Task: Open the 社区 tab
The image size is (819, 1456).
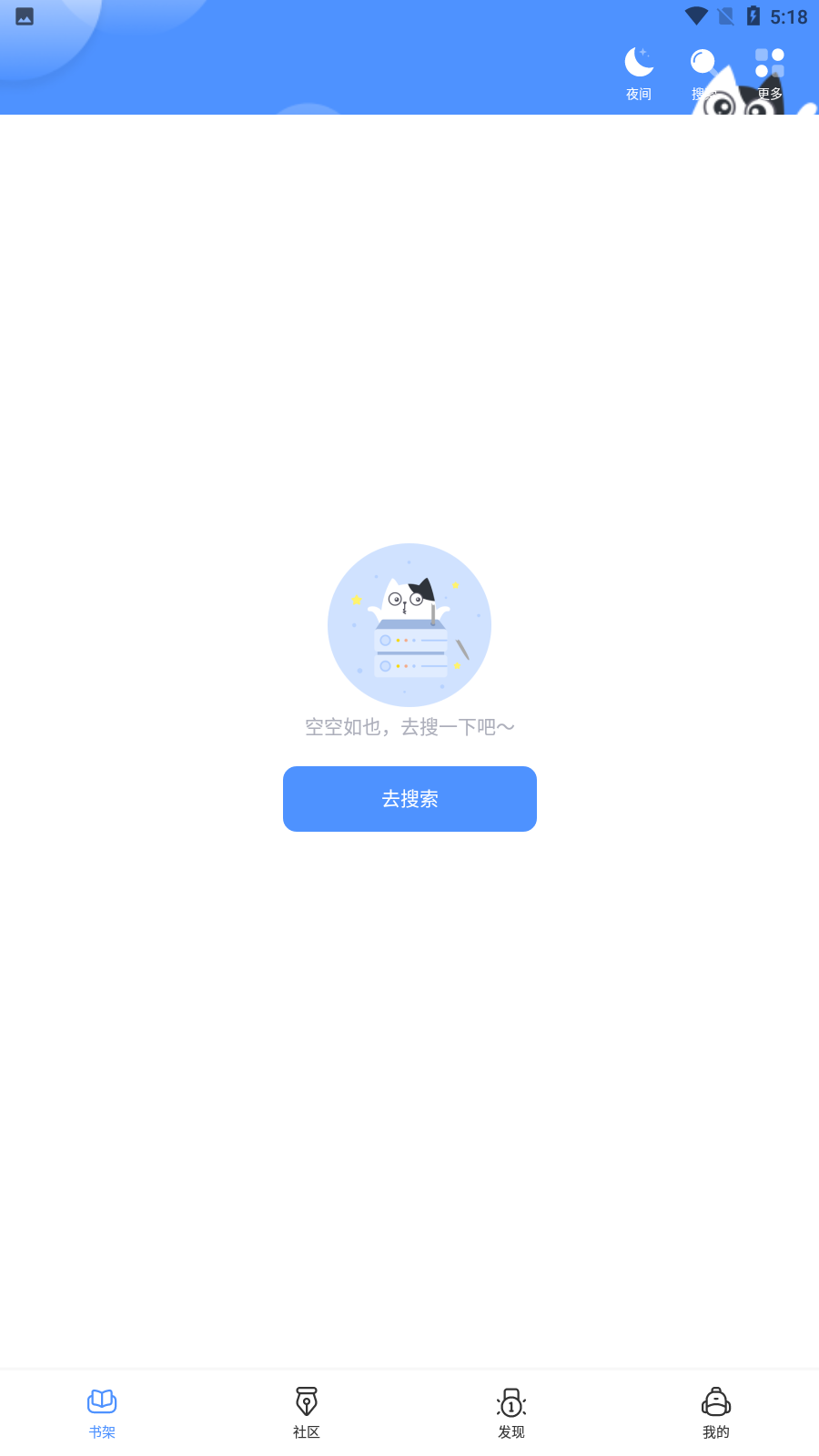Action: coord(307,1413)
